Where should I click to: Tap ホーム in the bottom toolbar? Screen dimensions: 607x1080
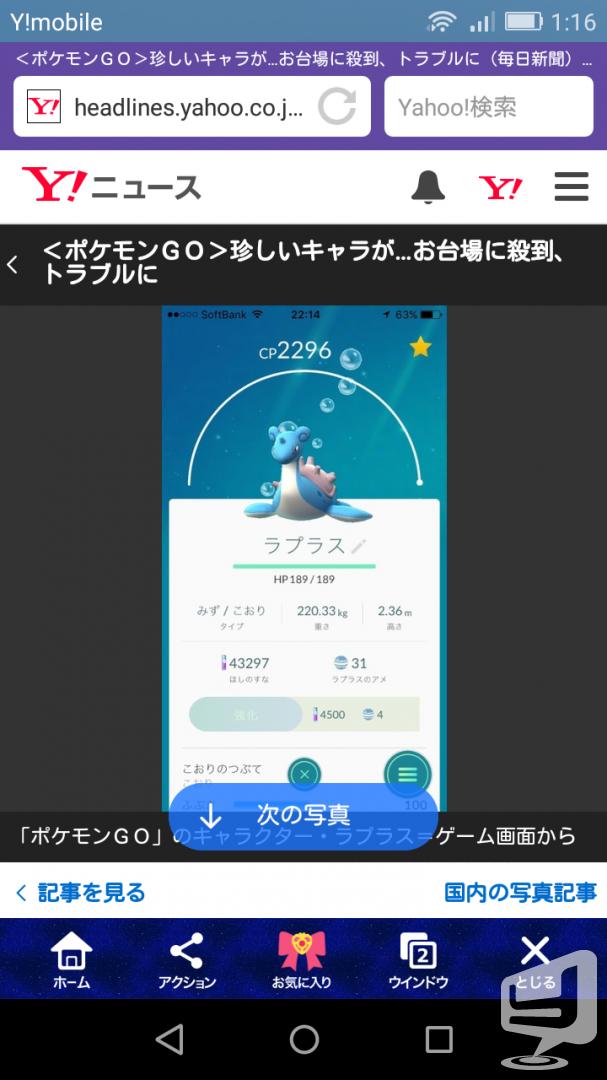pyautogui.click(x=72, y=960)
